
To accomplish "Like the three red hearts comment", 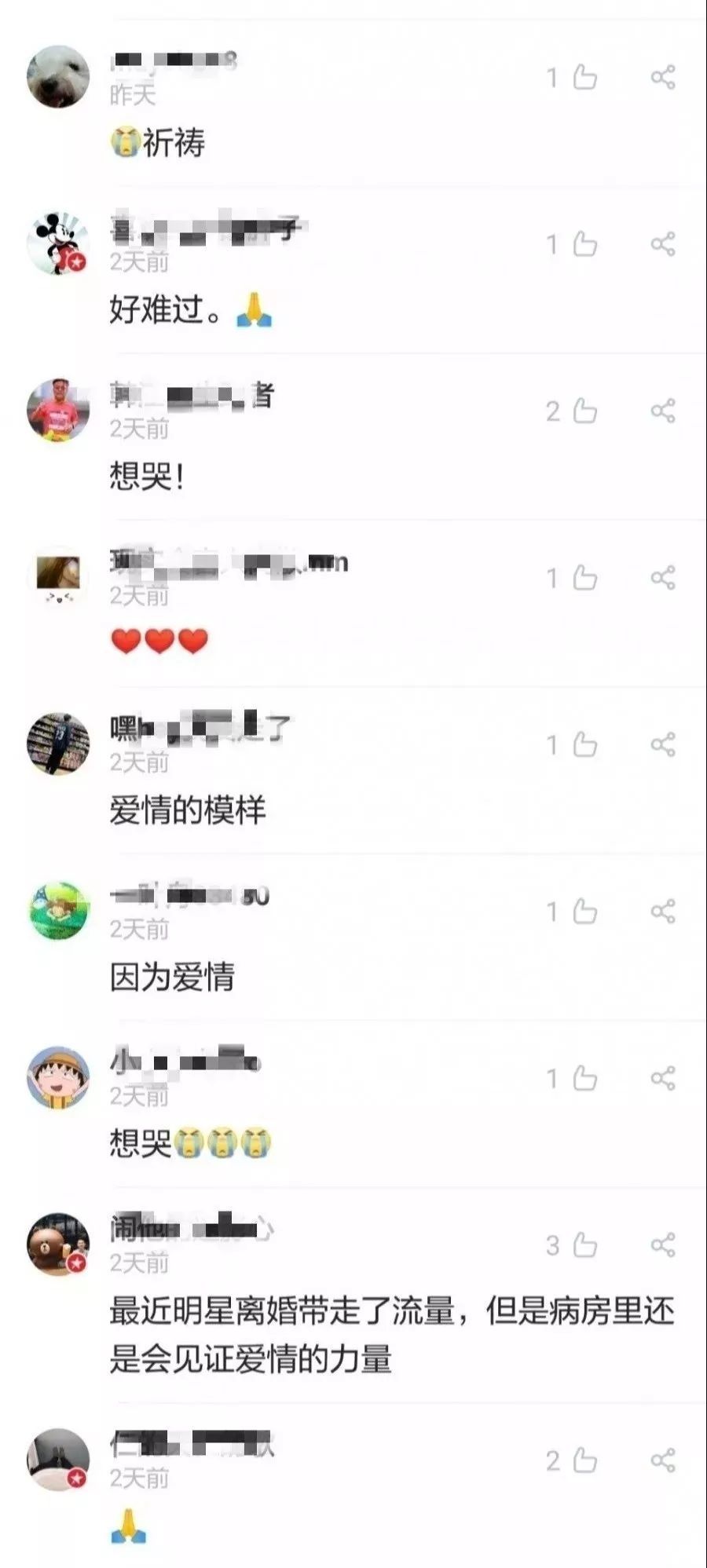I will [584, 578].
